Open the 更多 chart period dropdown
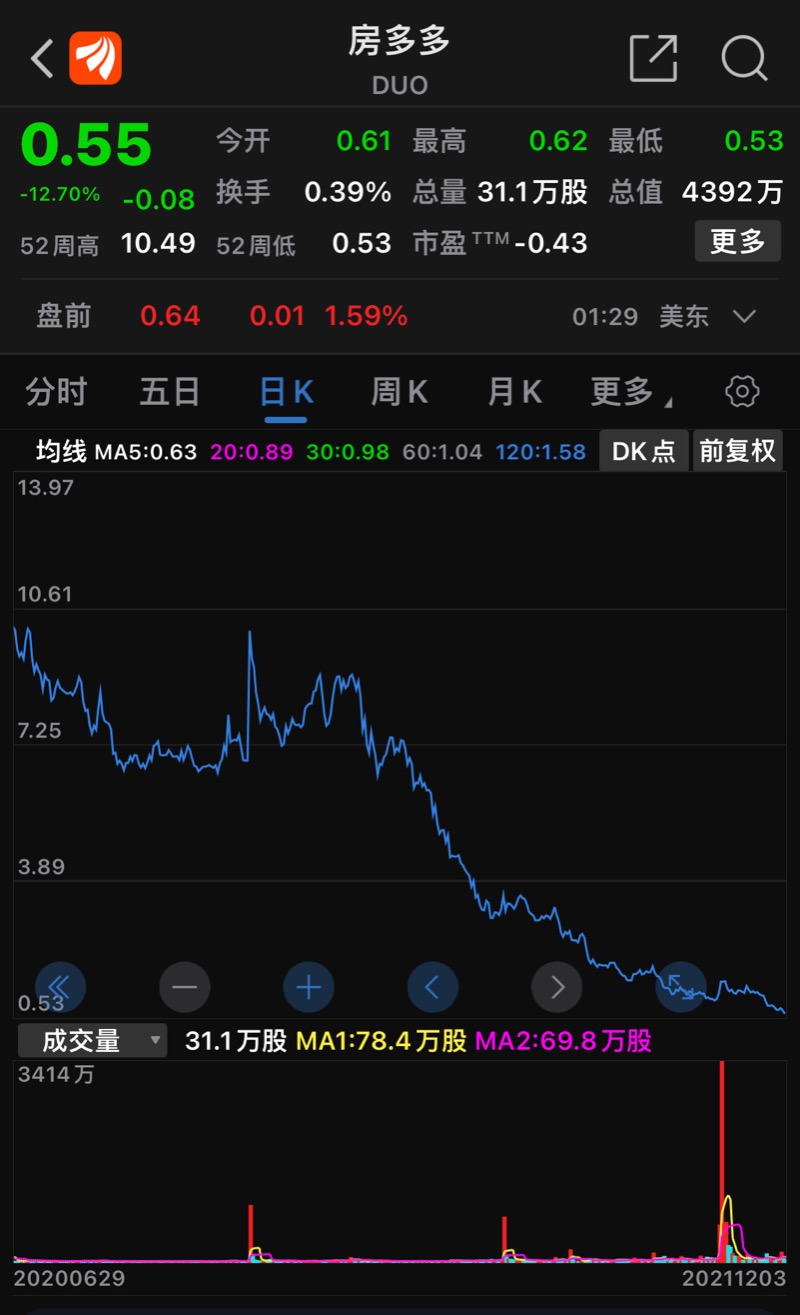The height and width of the screenshot is (1315, 800). point(629,392)
